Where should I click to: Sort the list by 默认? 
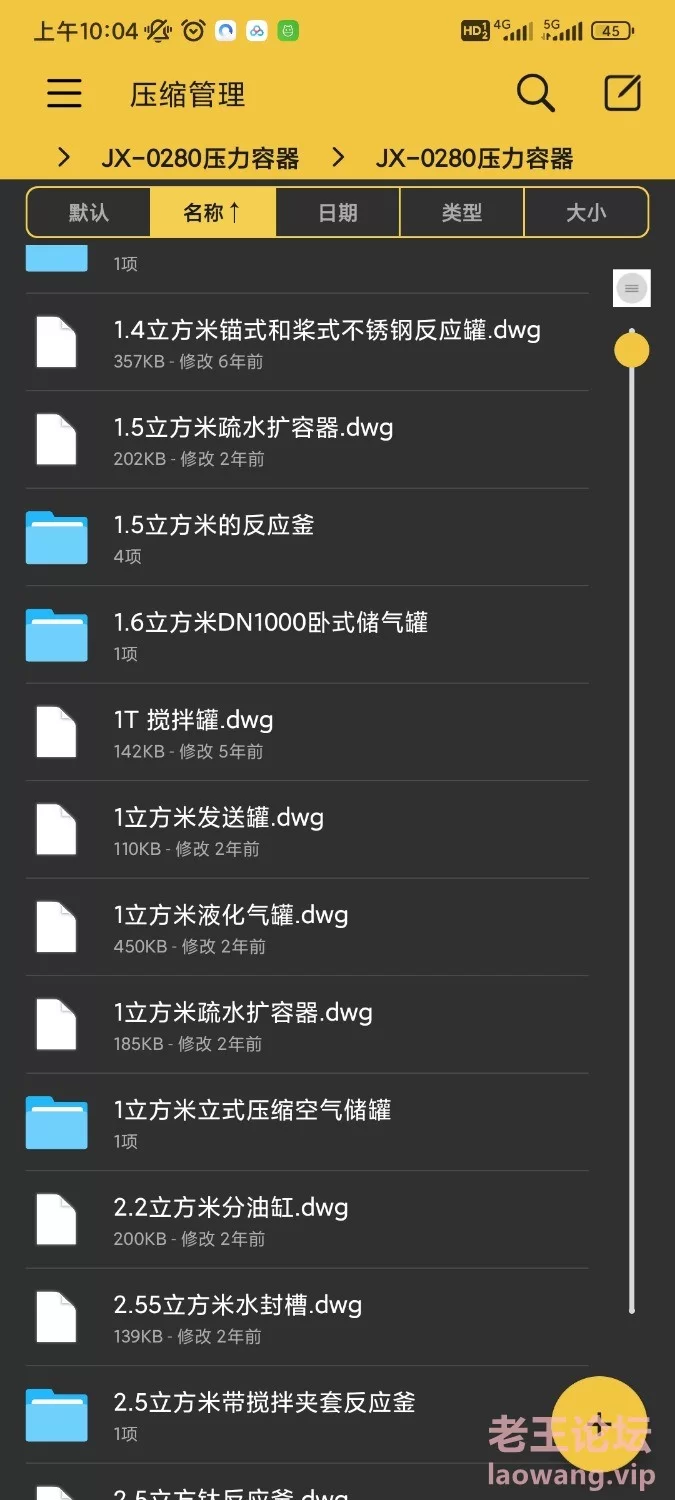pos(88,212)
